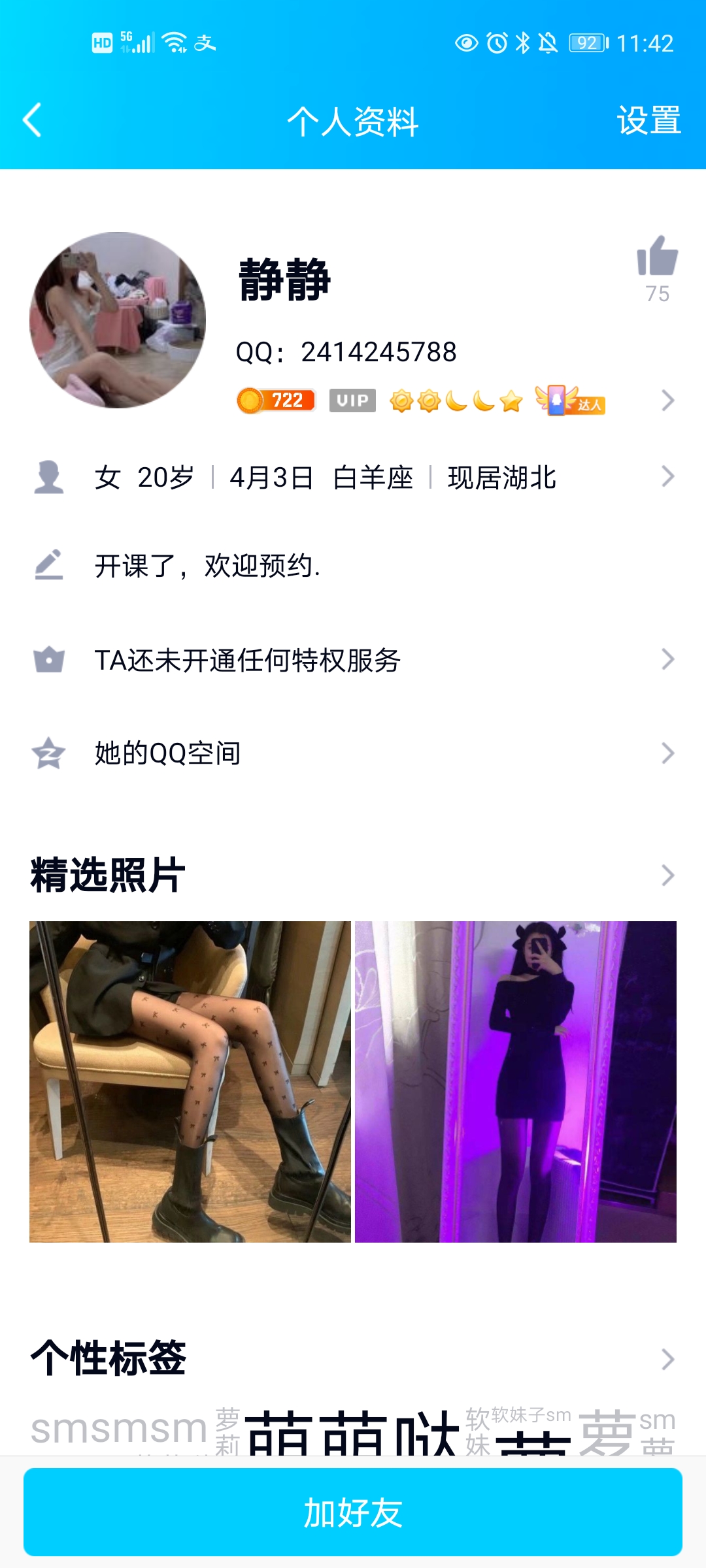Click the VIP badge icon

352,401
